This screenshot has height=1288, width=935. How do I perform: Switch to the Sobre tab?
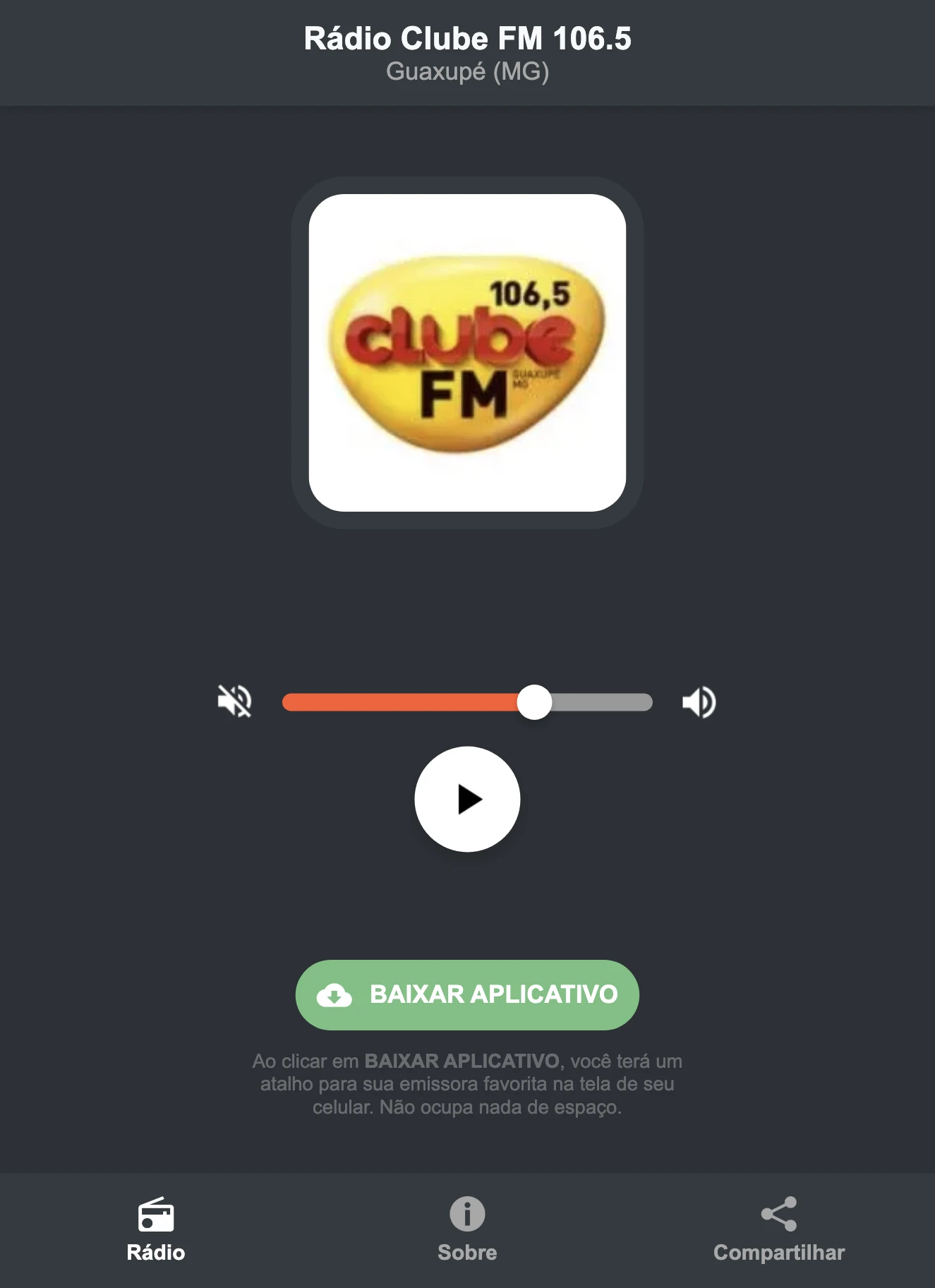(467, 1228)
